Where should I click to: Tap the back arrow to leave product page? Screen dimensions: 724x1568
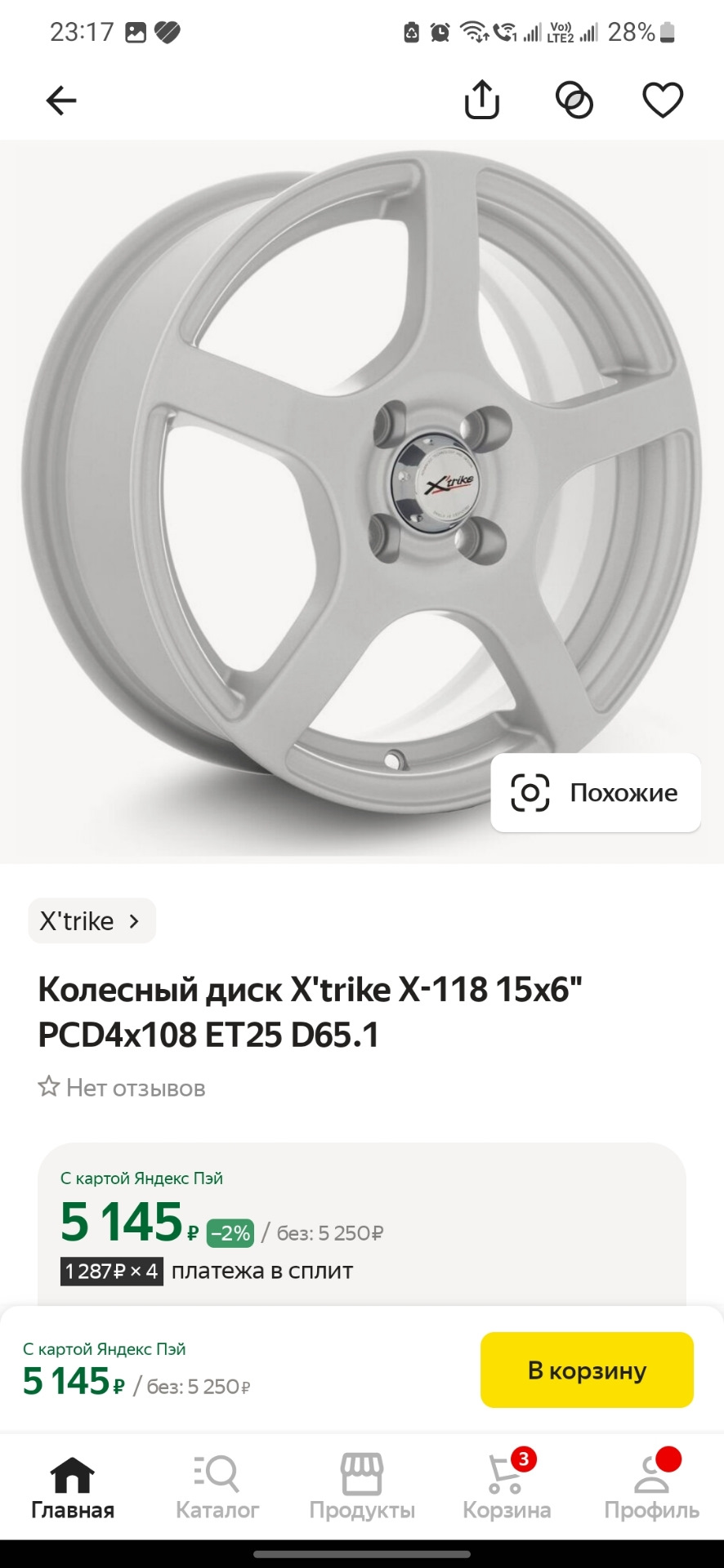click(x=60, y=99)
